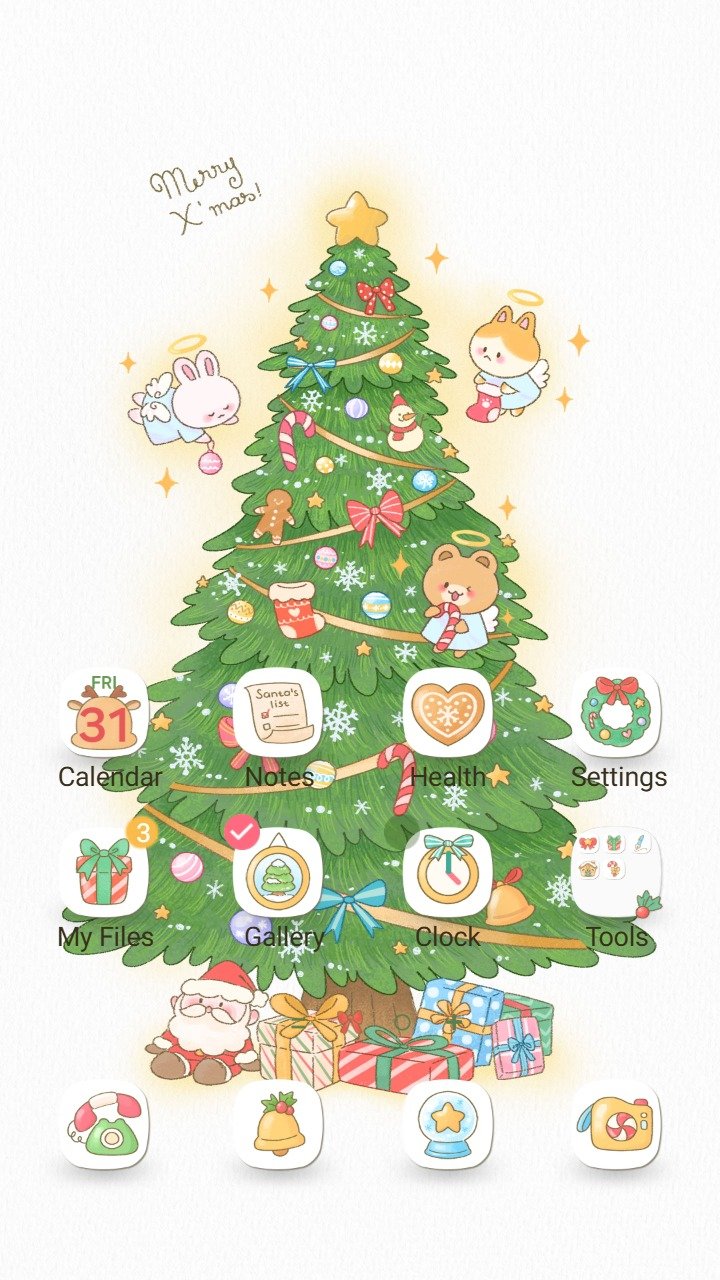Screen dimensions: 720x1280
Task: Open the Clock app
Action: pos(447,873)
